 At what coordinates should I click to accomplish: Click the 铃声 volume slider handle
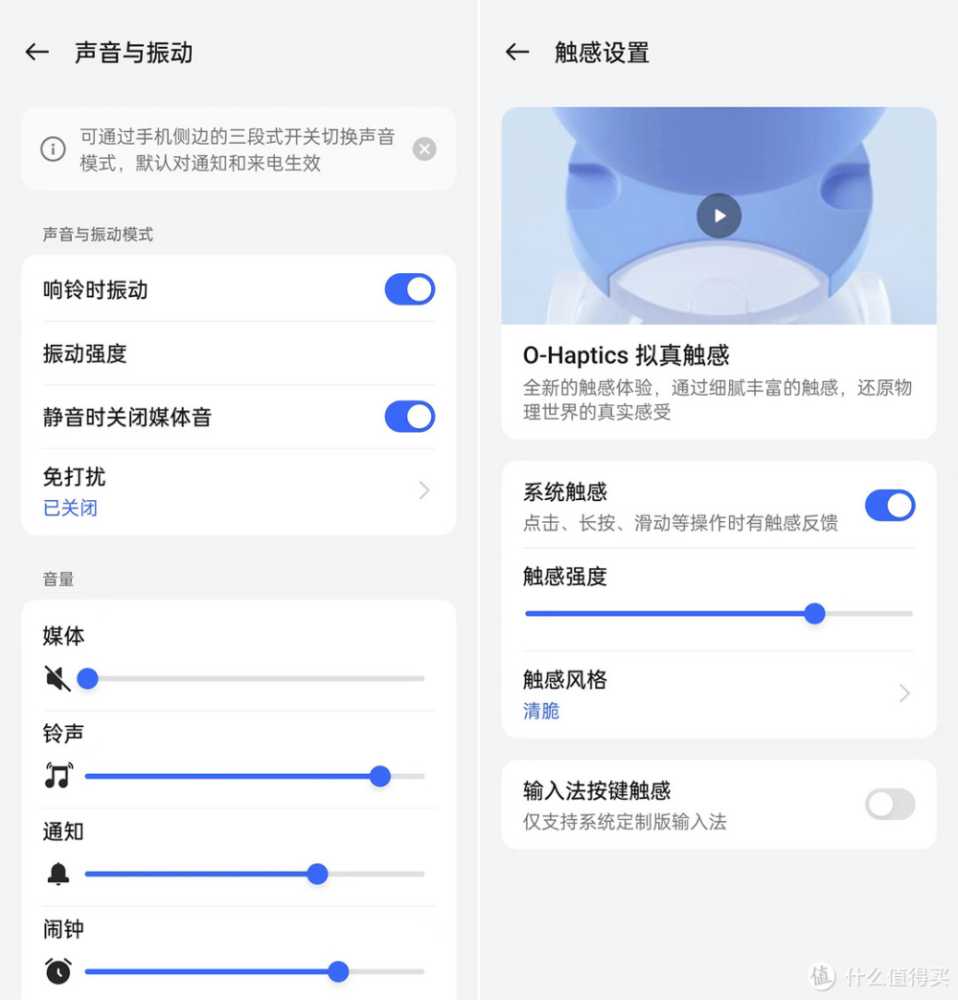pyautogui.click(x=379, y=775)
